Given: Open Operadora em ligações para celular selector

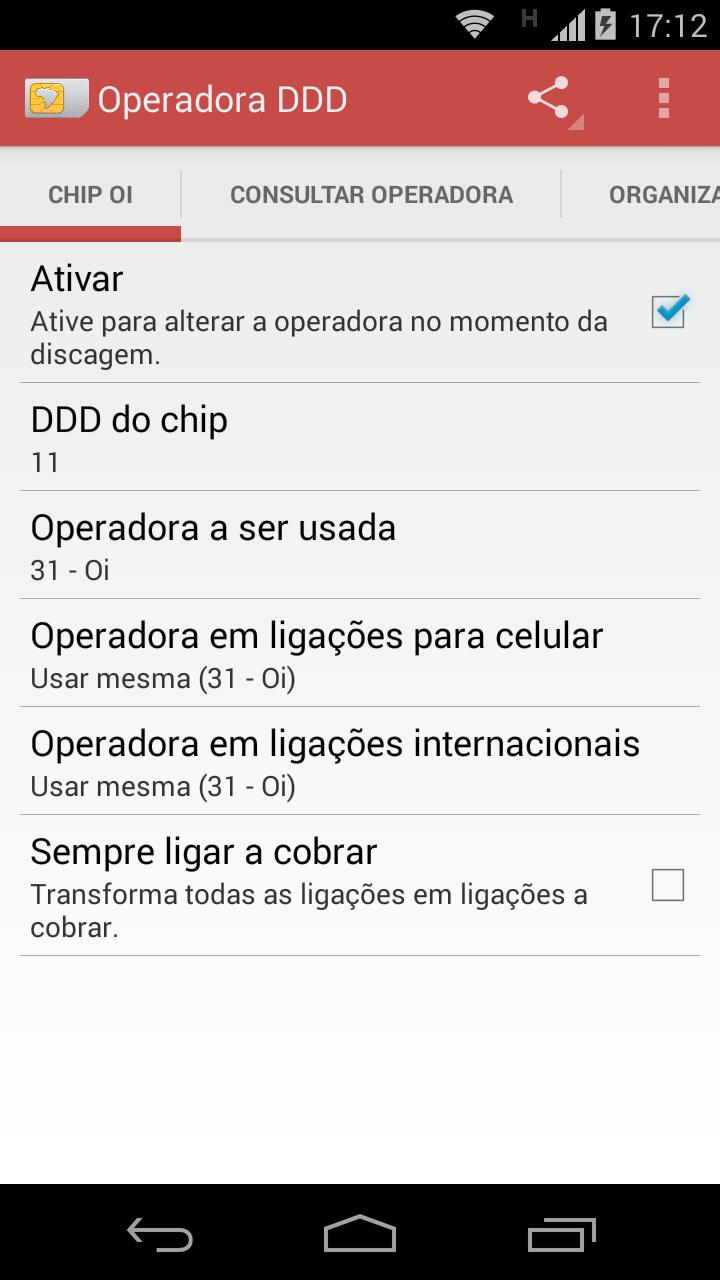Looking at the screenshot, I should point(300,653).
